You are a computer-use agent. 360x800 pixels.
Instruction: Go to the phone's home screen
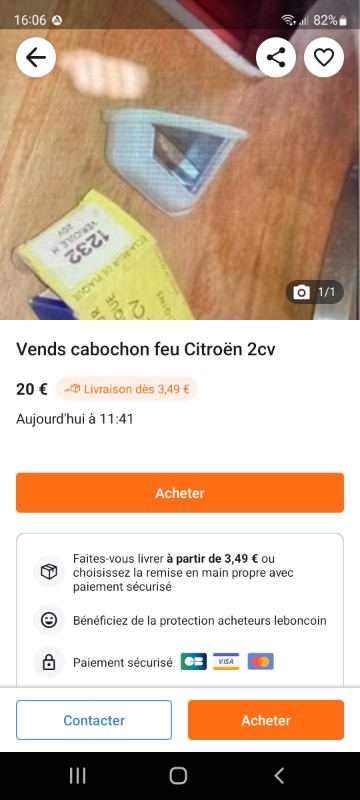[x=178, y=776]
